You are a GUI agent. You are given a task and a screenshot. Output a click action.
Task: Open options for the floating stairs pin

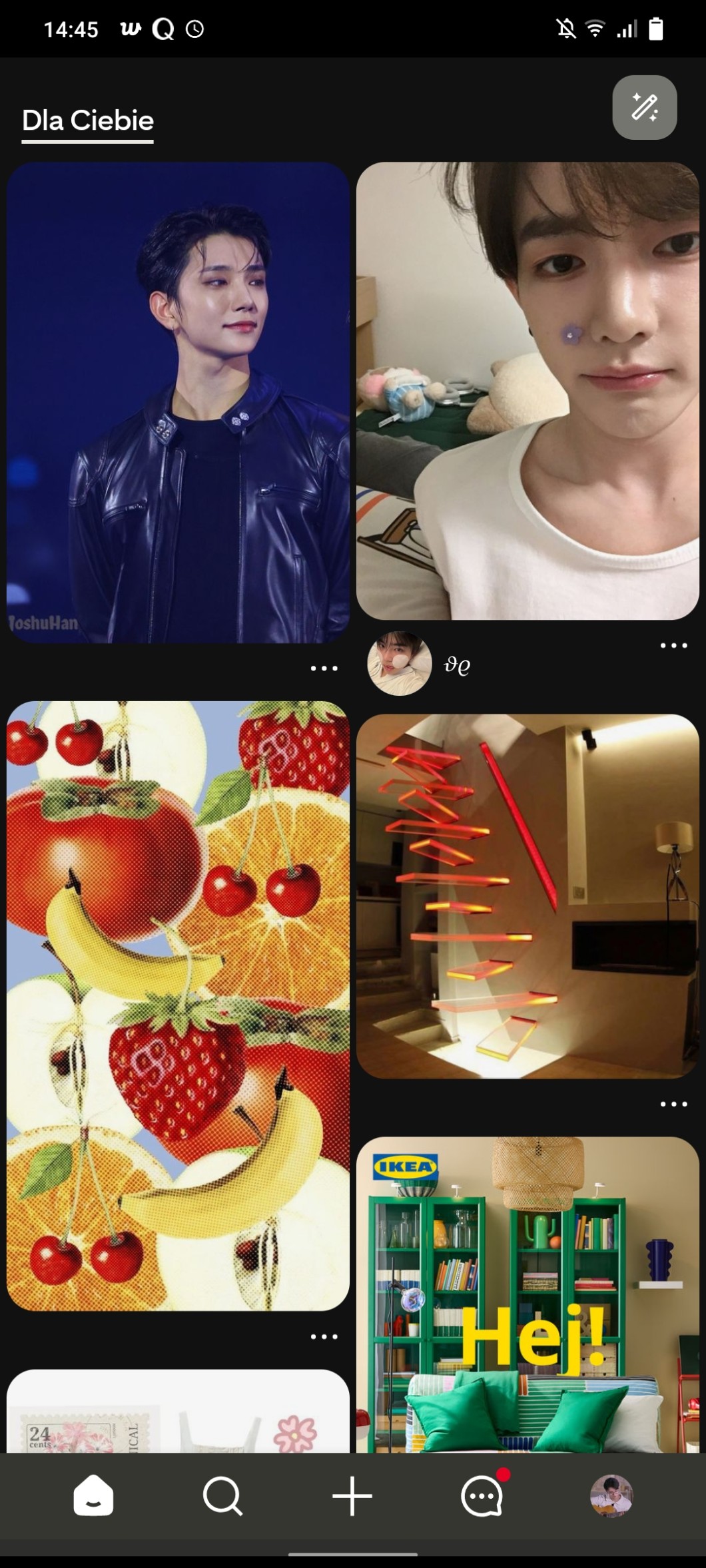(x=673, y=1104)
